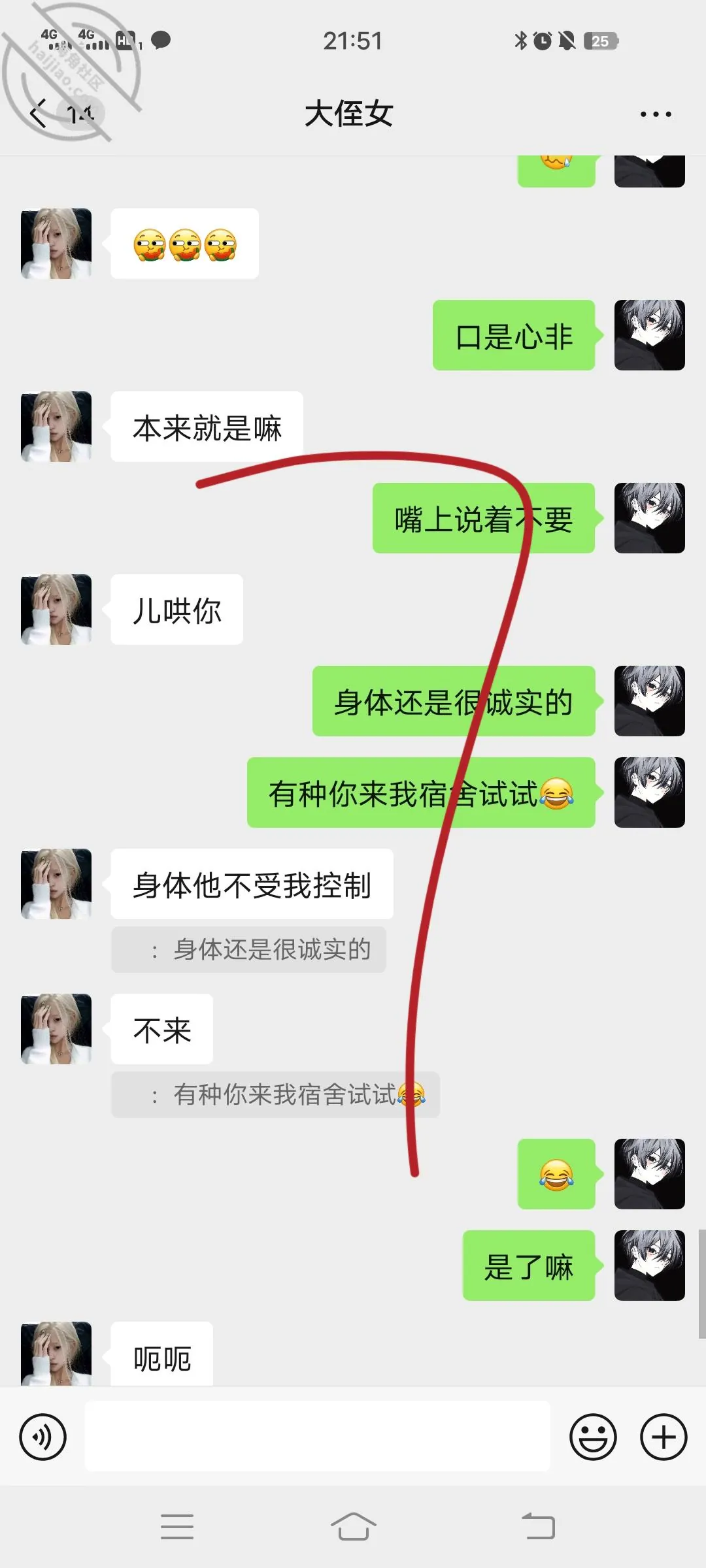Open my avatar next to 口是心非
This screenshot has width=706, height=1568.
650,335
